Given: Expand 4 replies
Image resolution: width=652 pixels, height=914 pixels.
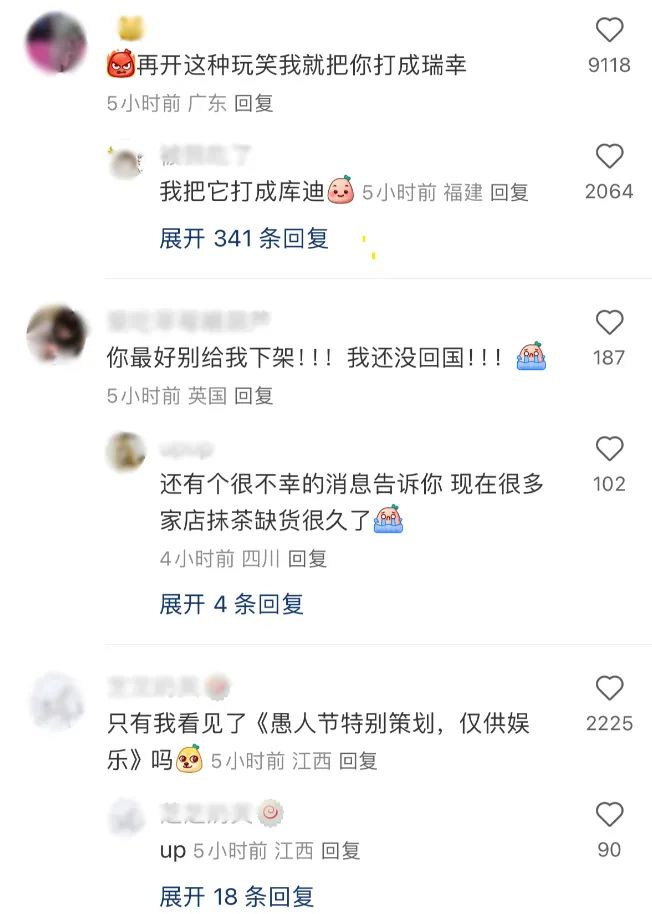Looking at the screenshot, I should [231, 604].
